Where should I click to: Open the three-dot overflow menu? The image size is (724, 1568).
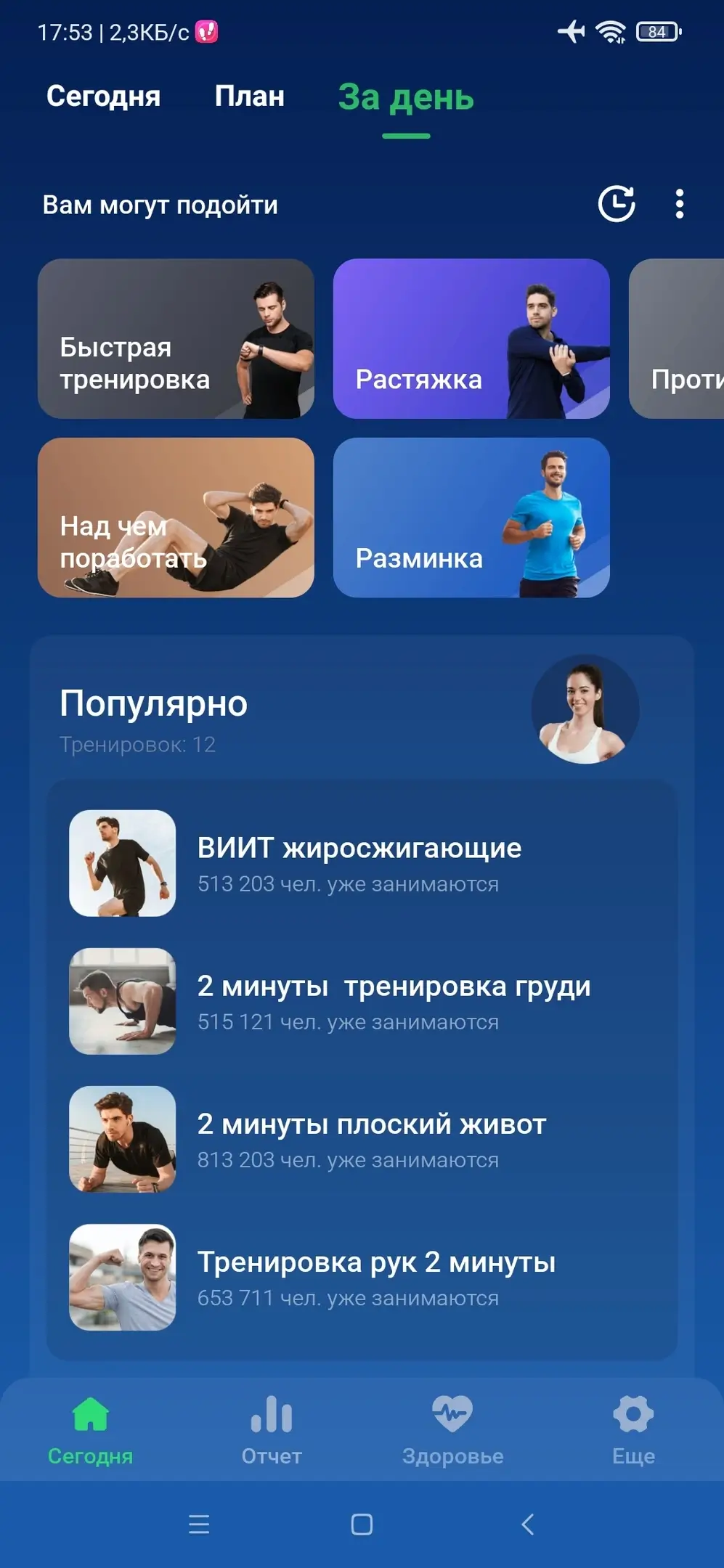coord(679,204)
